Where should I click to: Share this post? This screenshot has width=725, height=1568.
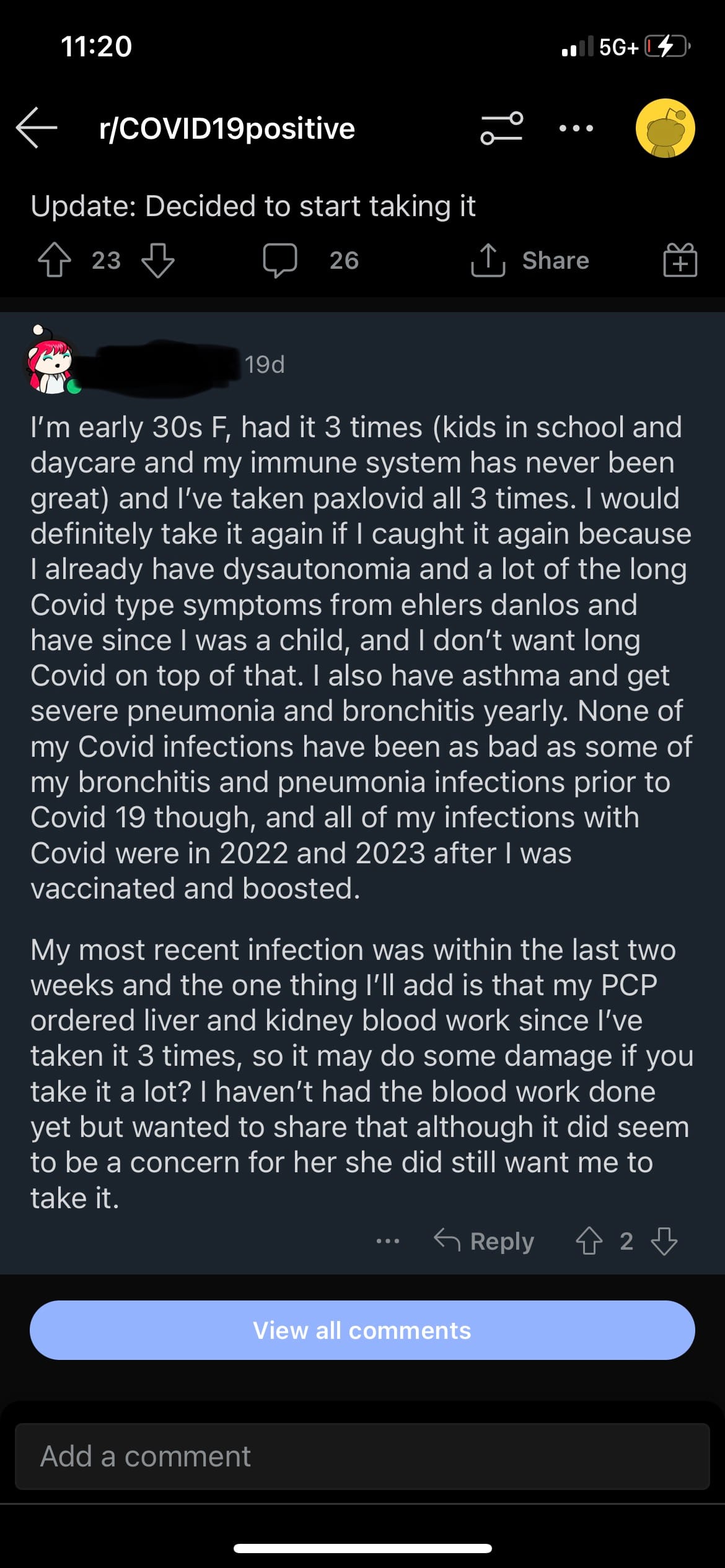click(530, 260)
